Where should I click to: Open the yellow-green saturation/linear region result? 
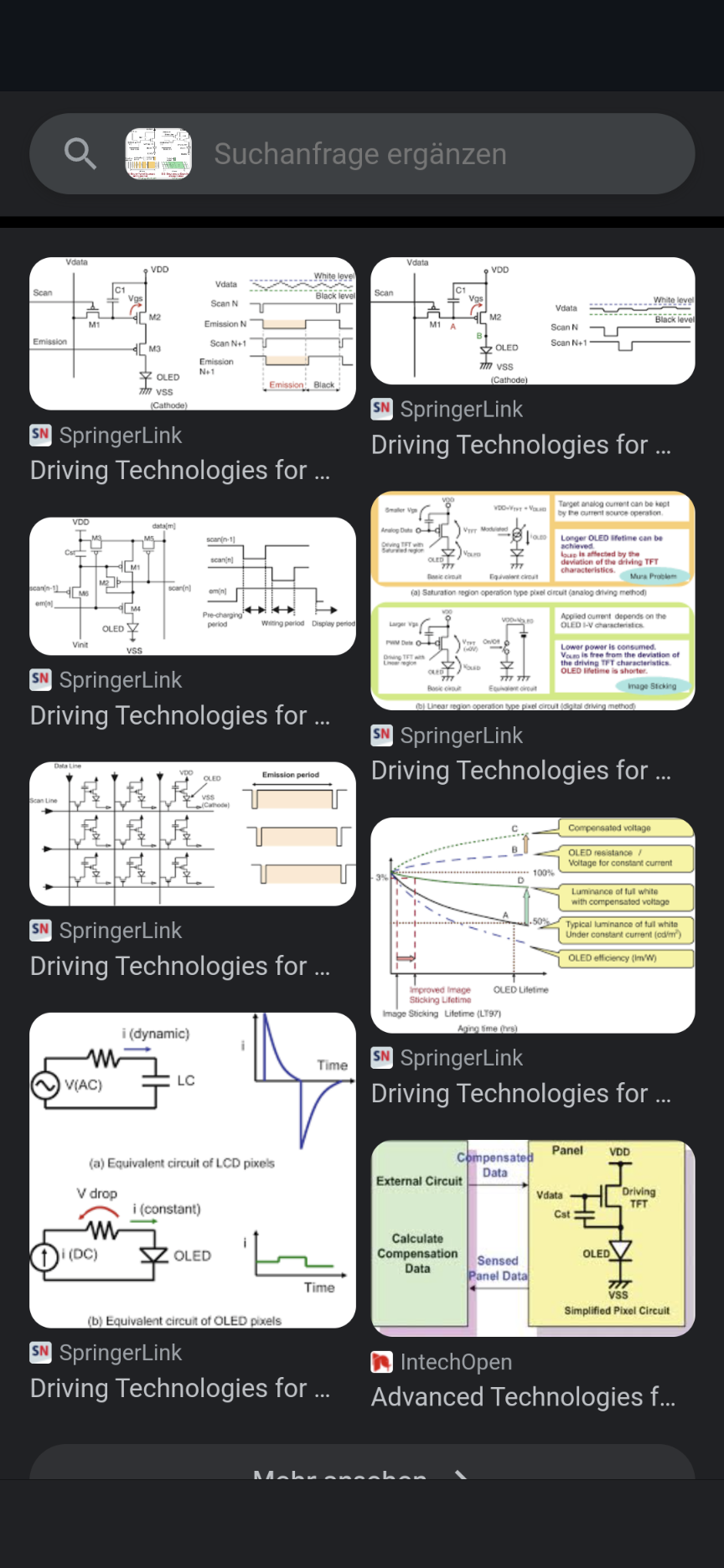[x=533, y=601]
